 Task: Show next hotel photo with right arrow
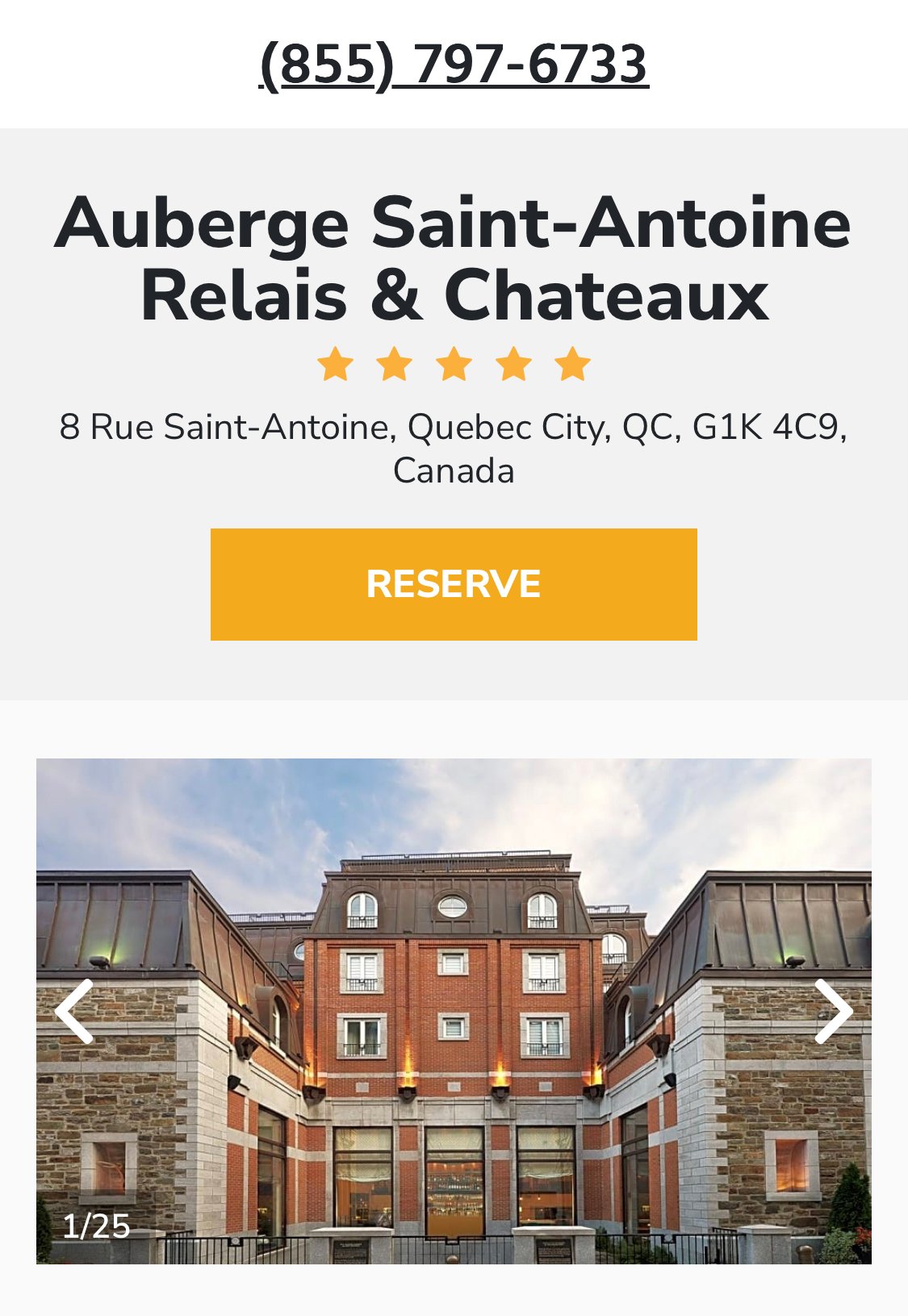[x=834, y=1012]
